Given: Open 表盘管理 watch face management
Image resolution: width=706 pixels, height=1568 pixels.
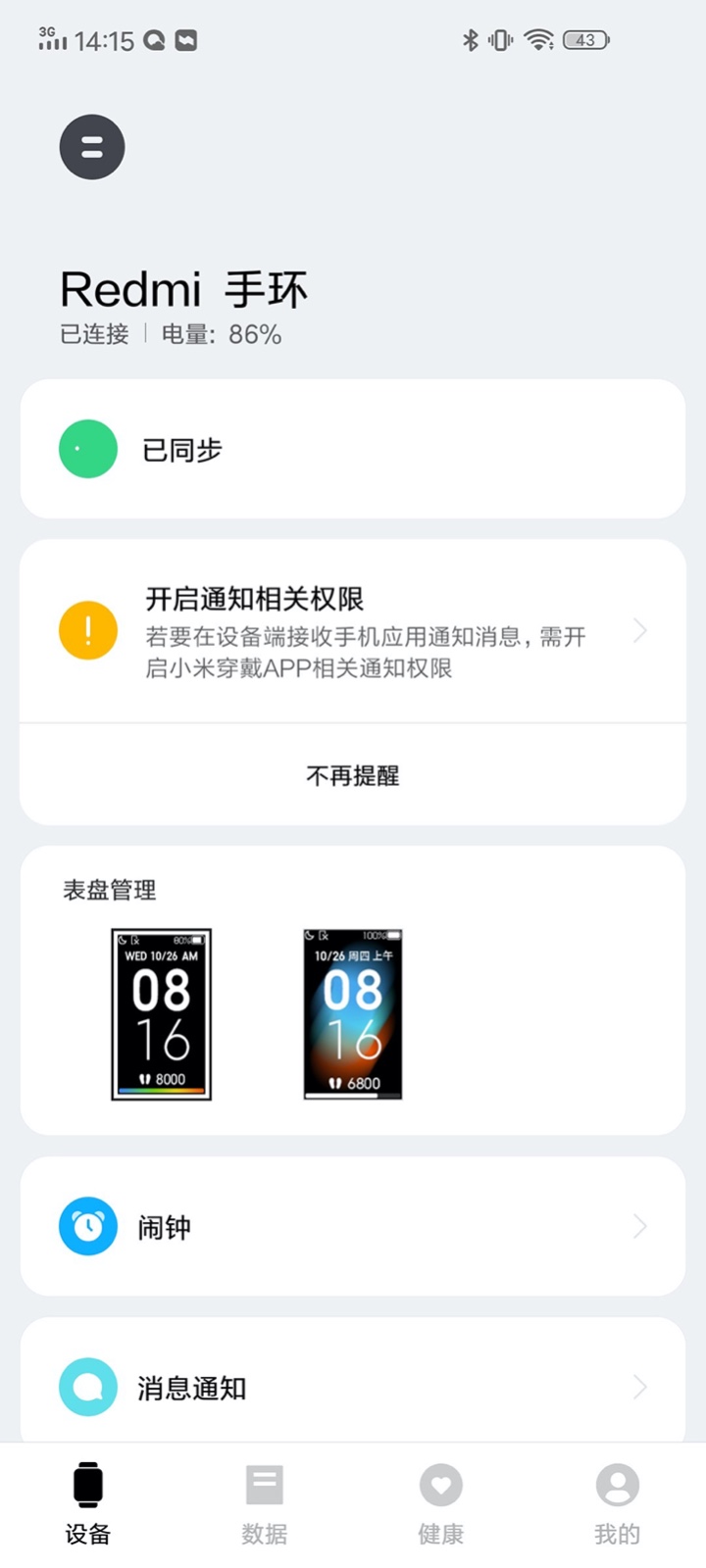Looking at the screenshot, I should pos(110,890).
